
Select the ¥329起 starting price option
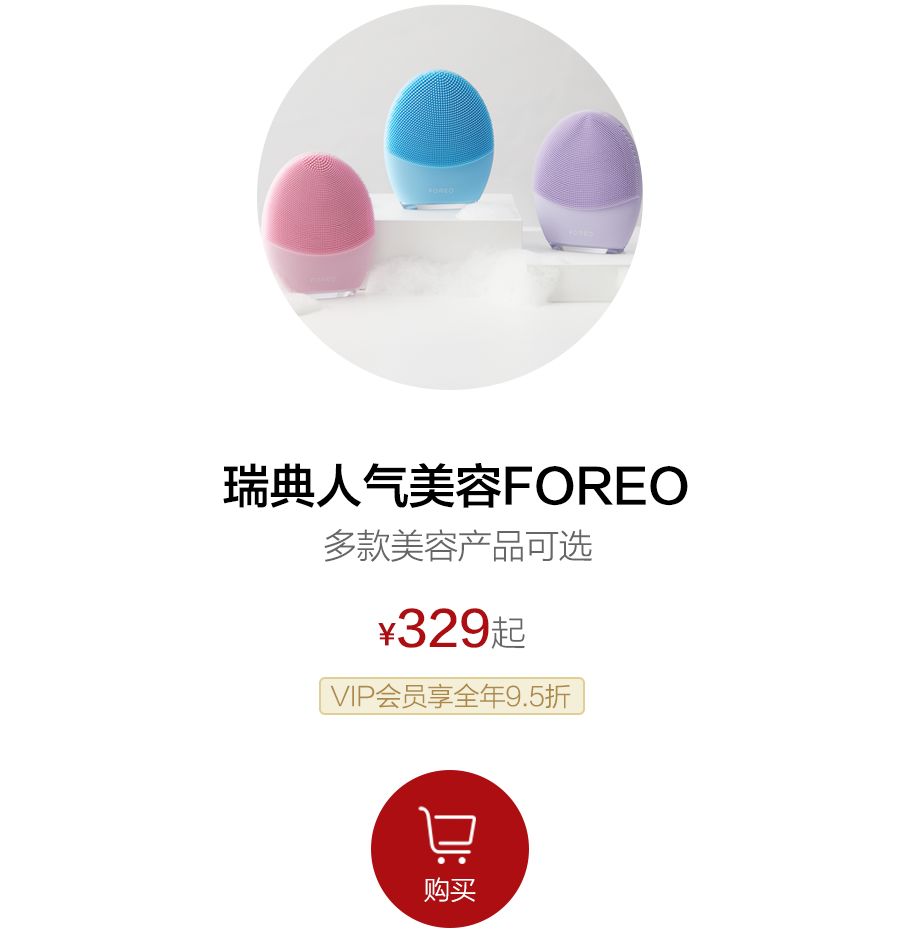coord(450,630)
